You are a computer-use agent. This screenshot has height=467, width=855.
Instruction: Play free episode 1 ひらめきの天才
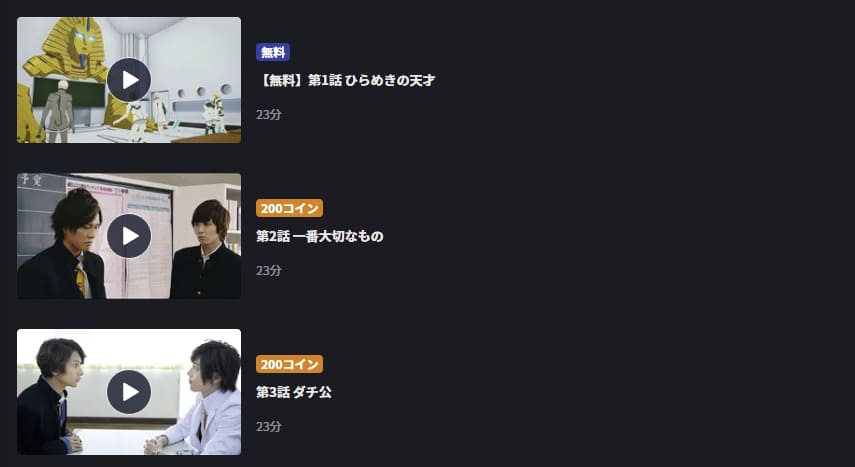click(x=129, y=80)
